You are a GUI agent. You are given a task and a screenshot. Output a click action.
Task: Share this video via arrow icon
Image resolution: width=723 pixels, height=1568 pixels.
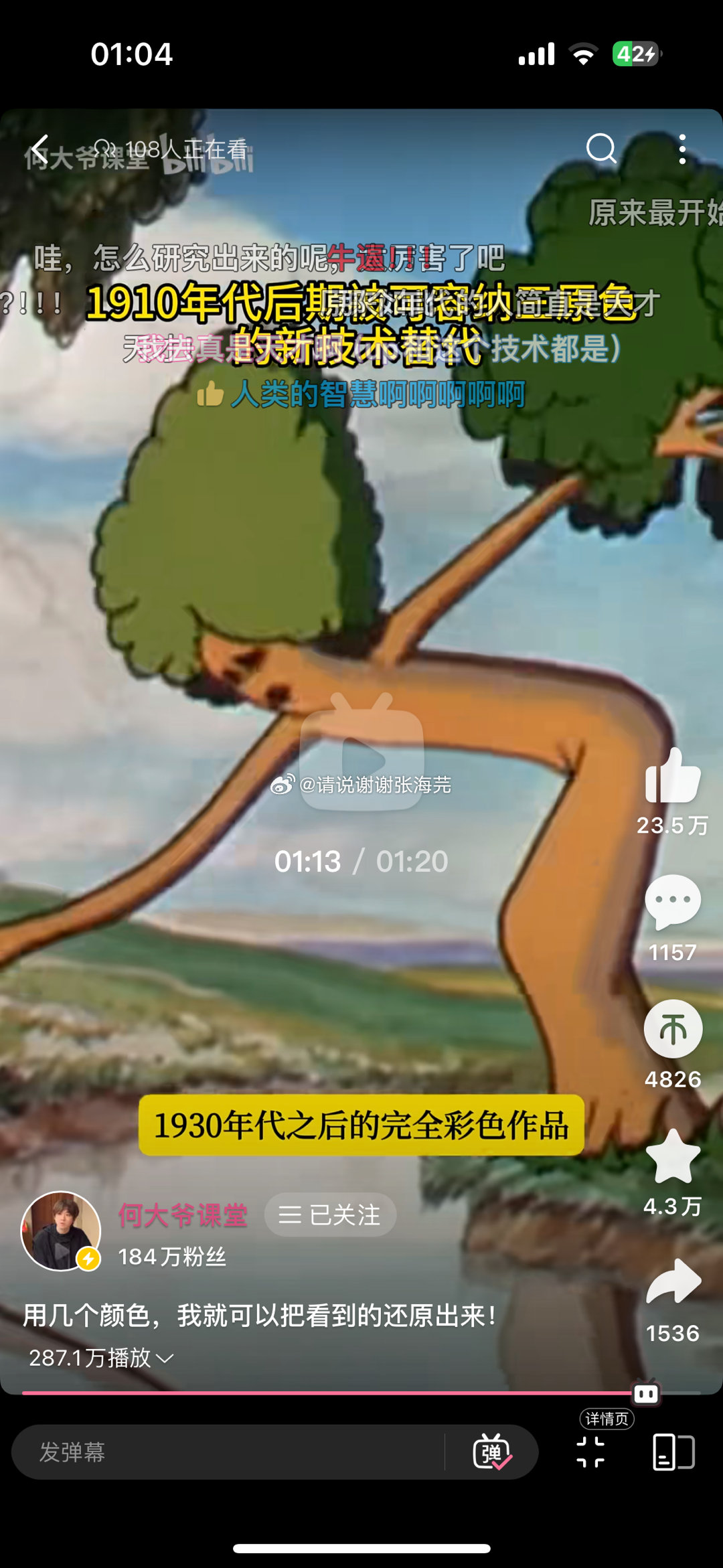672,1282
